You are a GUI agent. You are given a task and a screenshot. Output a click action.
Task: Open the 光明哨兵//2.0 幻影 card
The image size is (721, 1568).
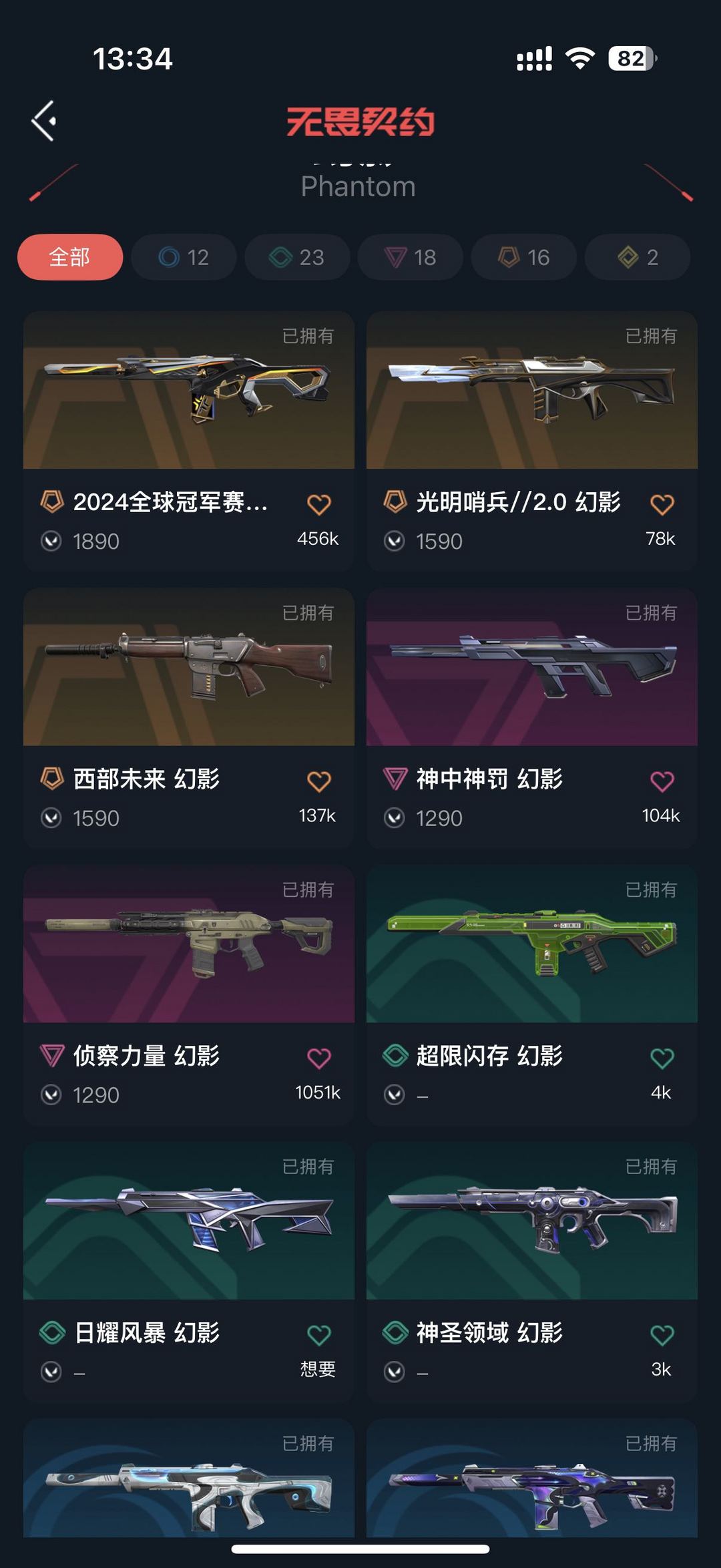tap(532, 441)
